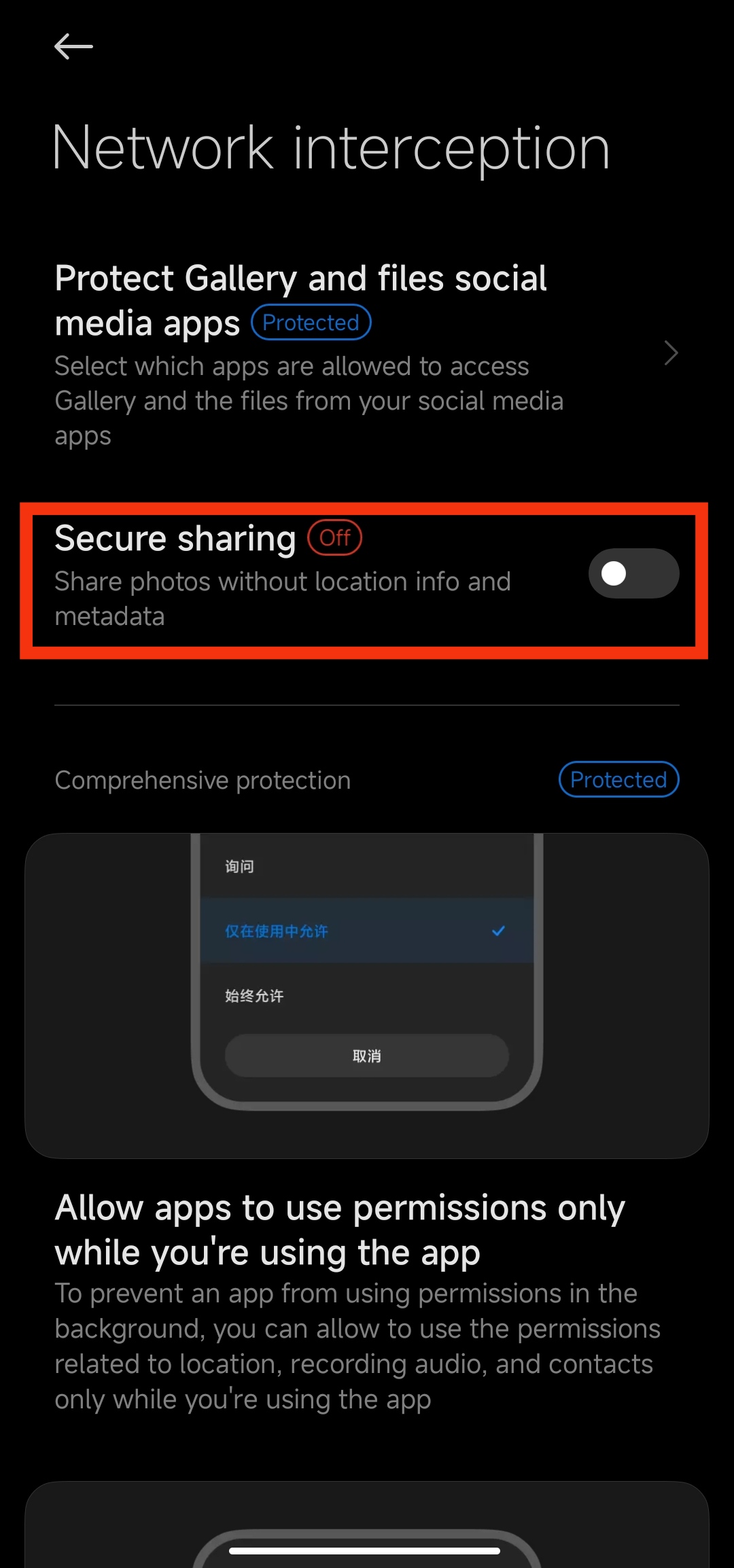Turn on the Secure sharing switch
Image resolution: width=734 pixels, height=1568 pixels.
click(x=633, y=573)
